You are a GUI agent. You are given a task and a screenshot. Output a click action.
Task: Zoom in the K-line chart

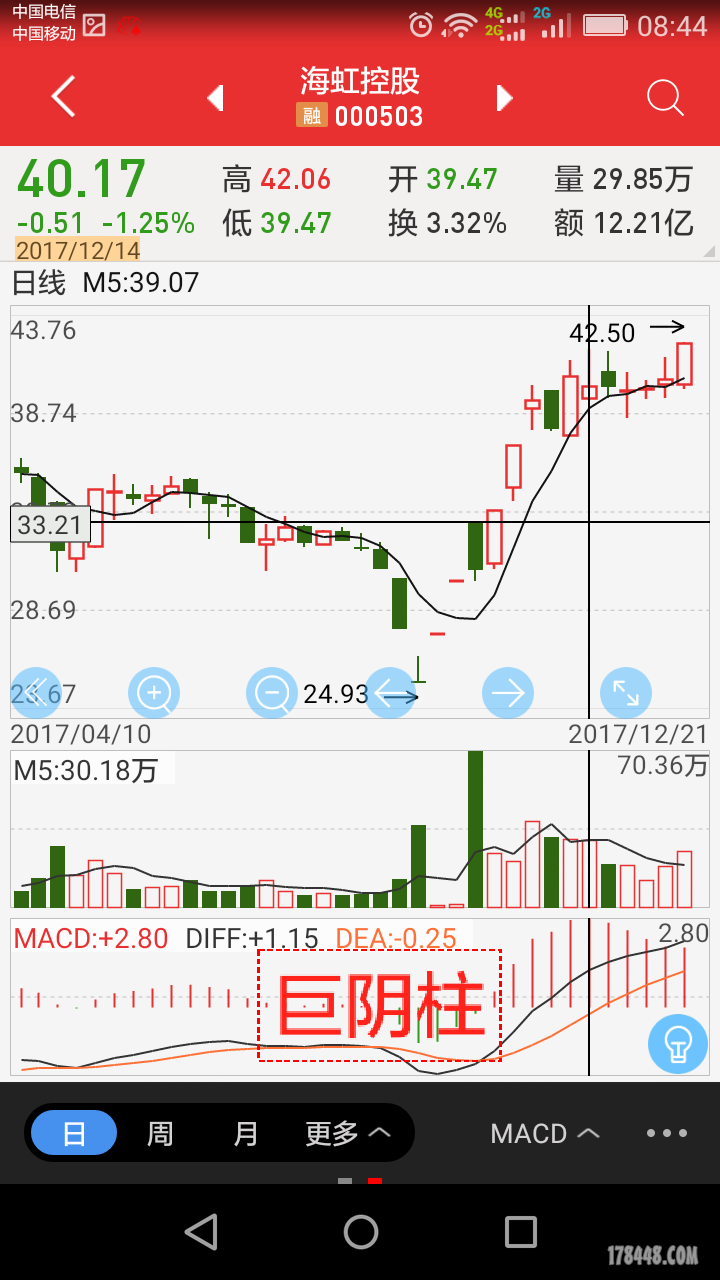click(154, 692)
